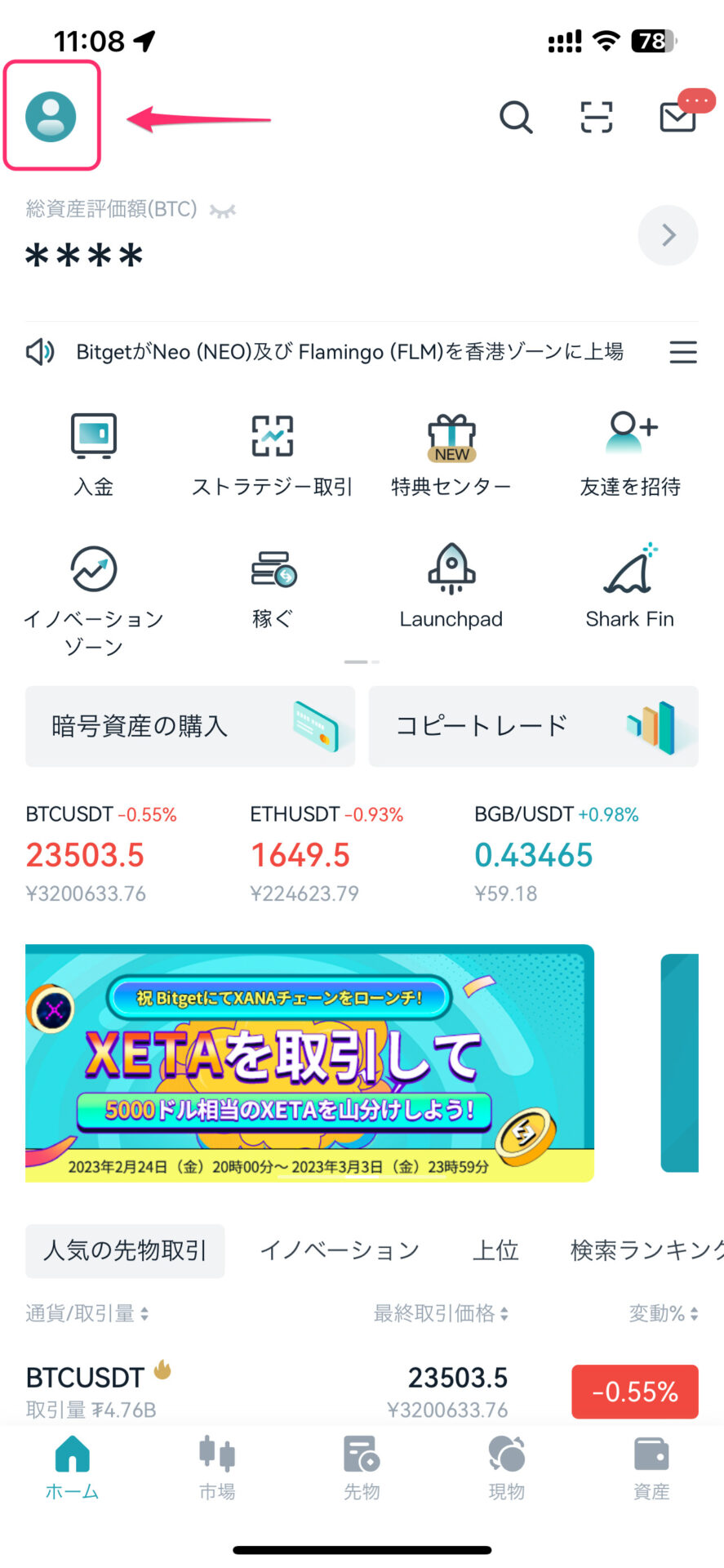Screen dimensions: 724x1568
Task: Open the search magnifier icon
Action: point(516,118)
